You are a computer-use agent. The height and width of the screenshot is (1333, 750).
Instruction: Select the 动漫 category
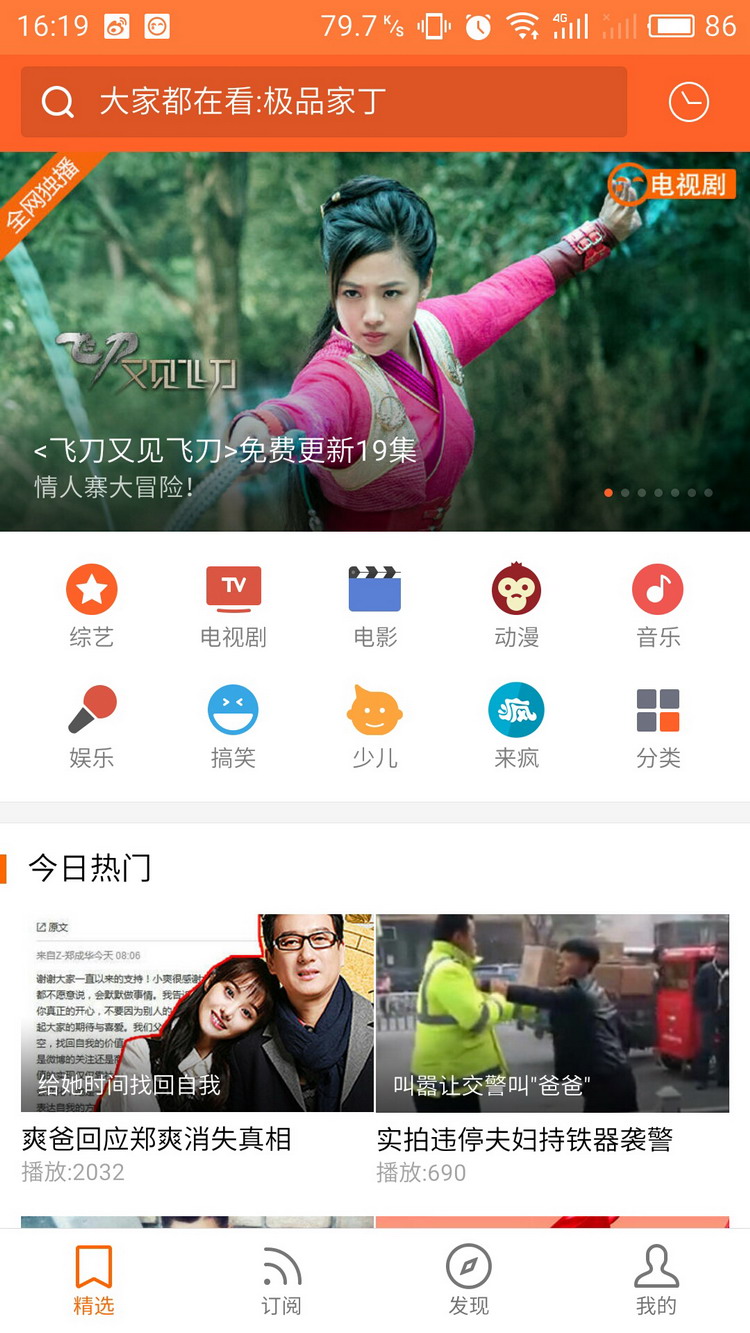pos(517,605)
